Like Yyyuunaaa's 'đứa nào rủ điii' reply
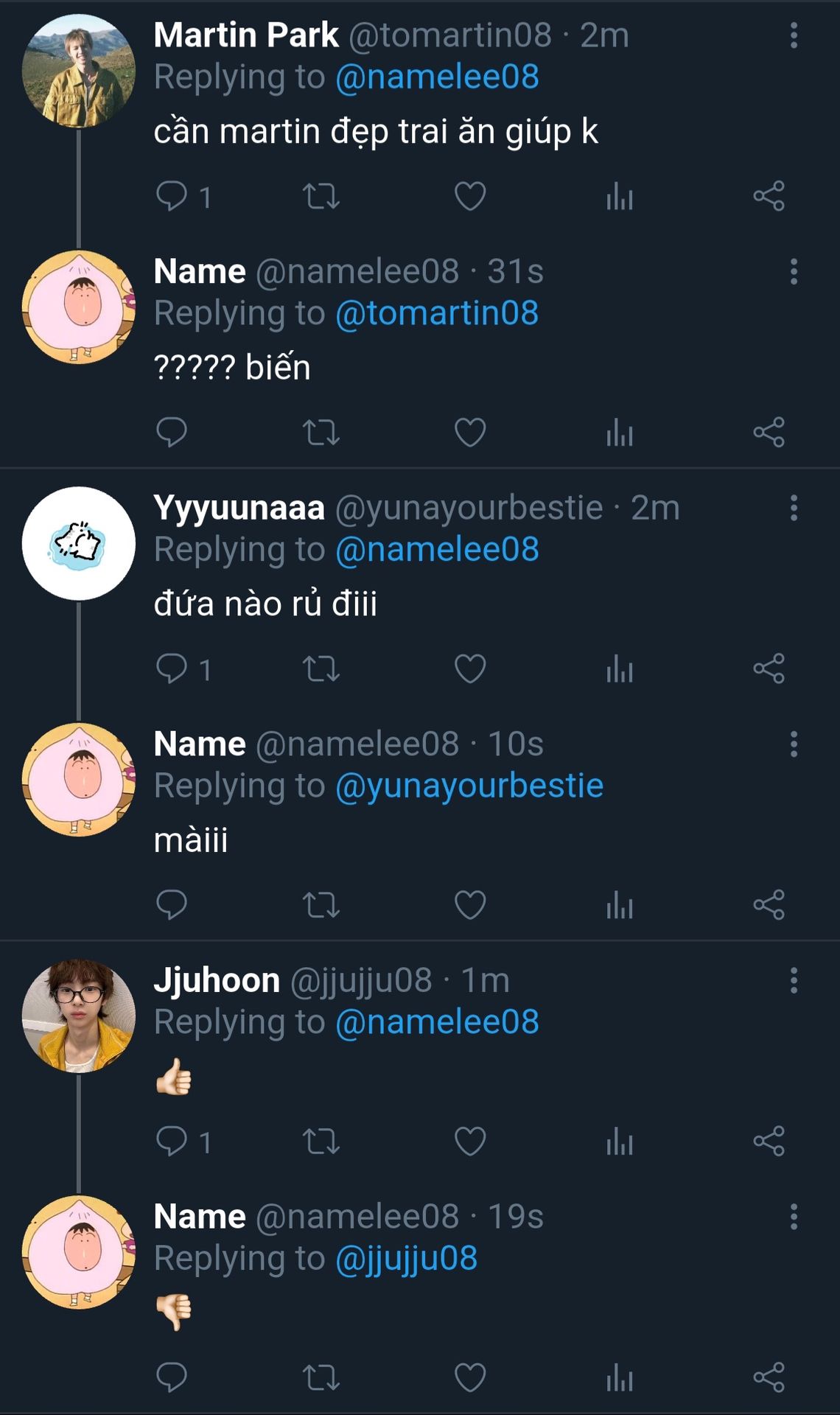Viewport: 840px width, 1415px height. coord(470,669)
